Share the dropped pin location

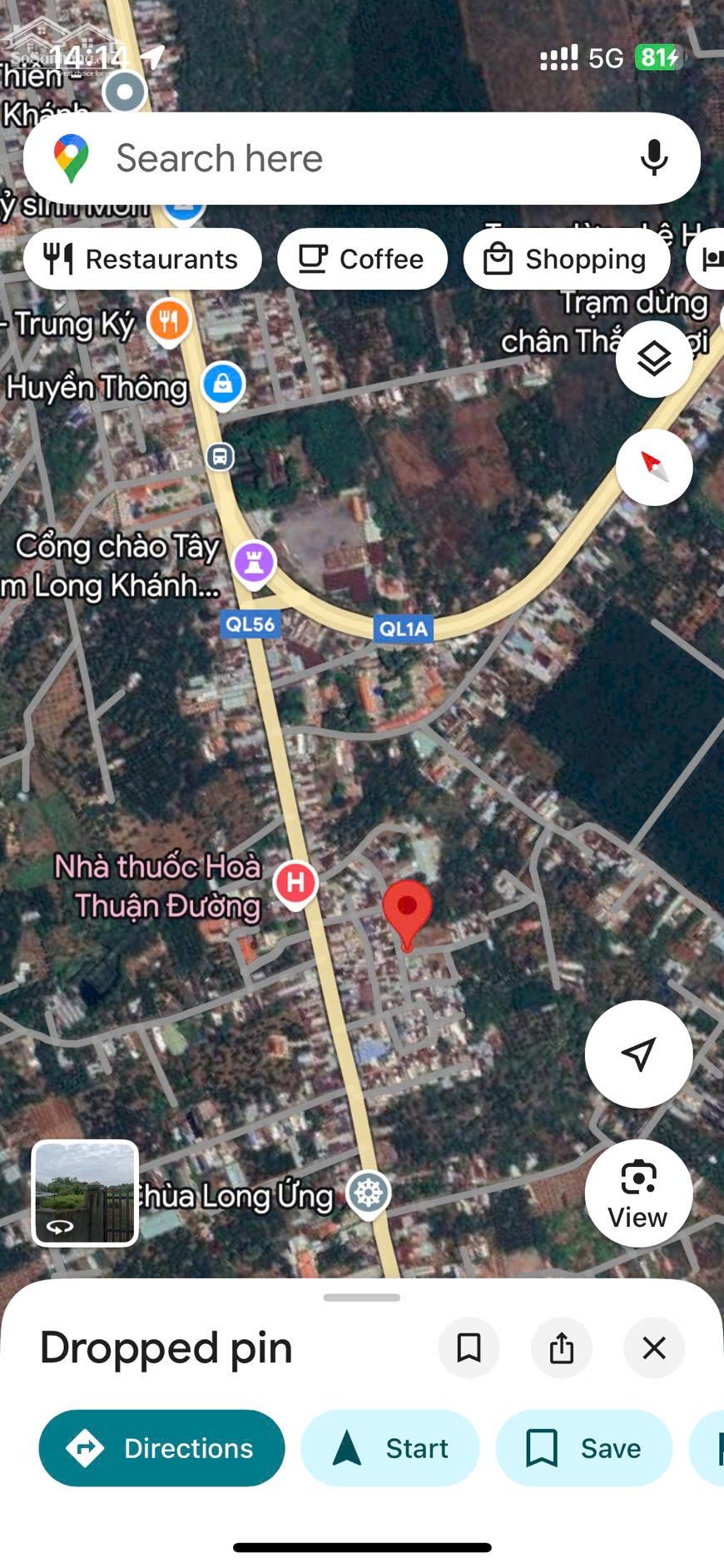click(562, 1348)
